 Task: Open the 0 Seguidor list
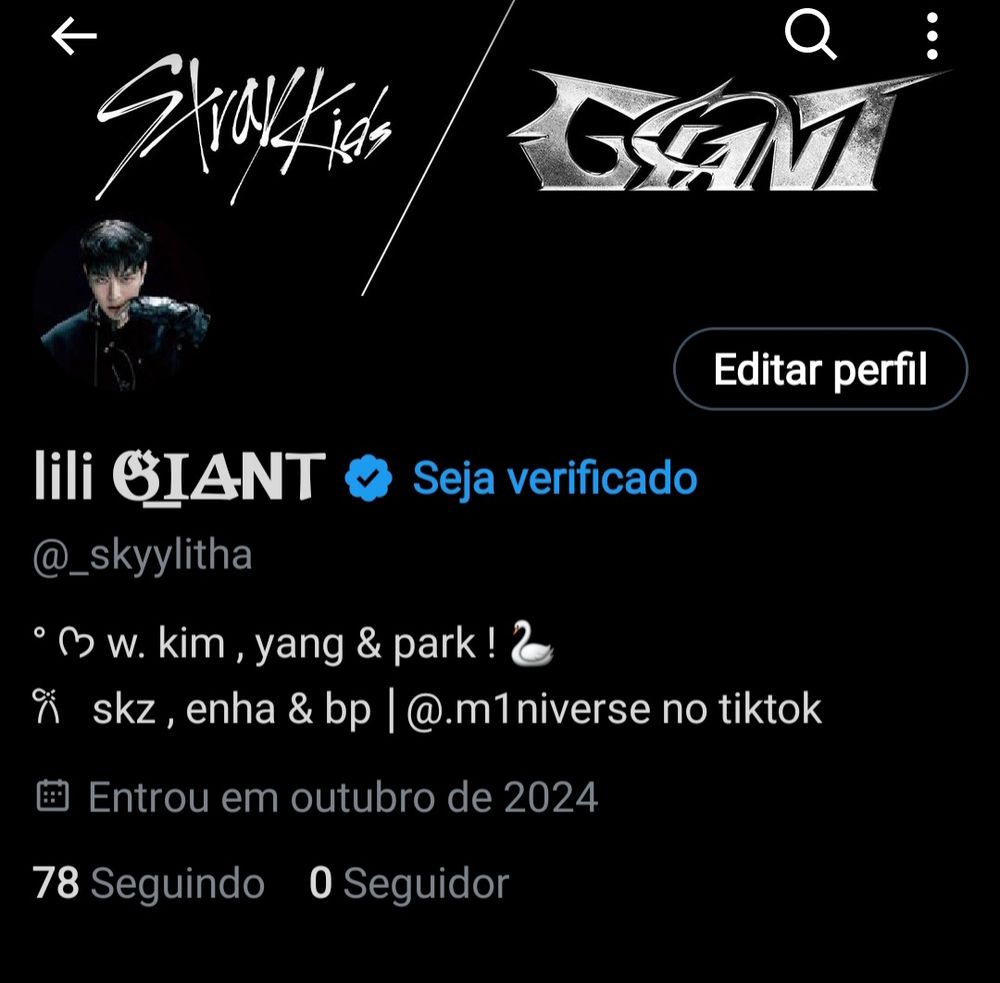point(409,884)
